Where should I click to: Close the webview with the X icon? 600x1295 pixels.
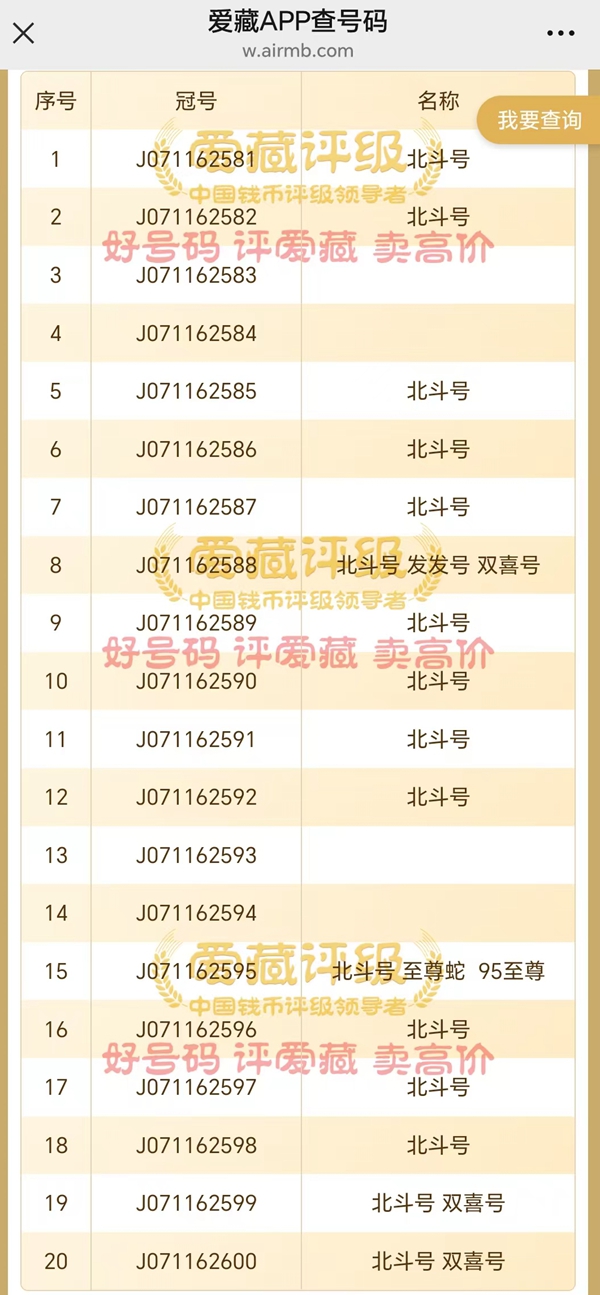pos(23,33)
